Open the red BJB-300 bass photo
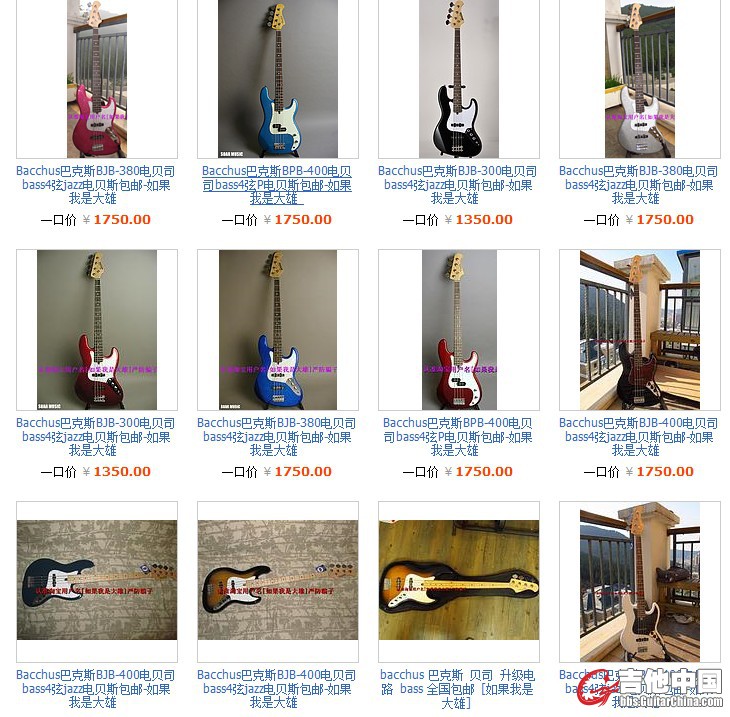Image resolution: width=730 pixels, height=717 pixels. point(96,329)
